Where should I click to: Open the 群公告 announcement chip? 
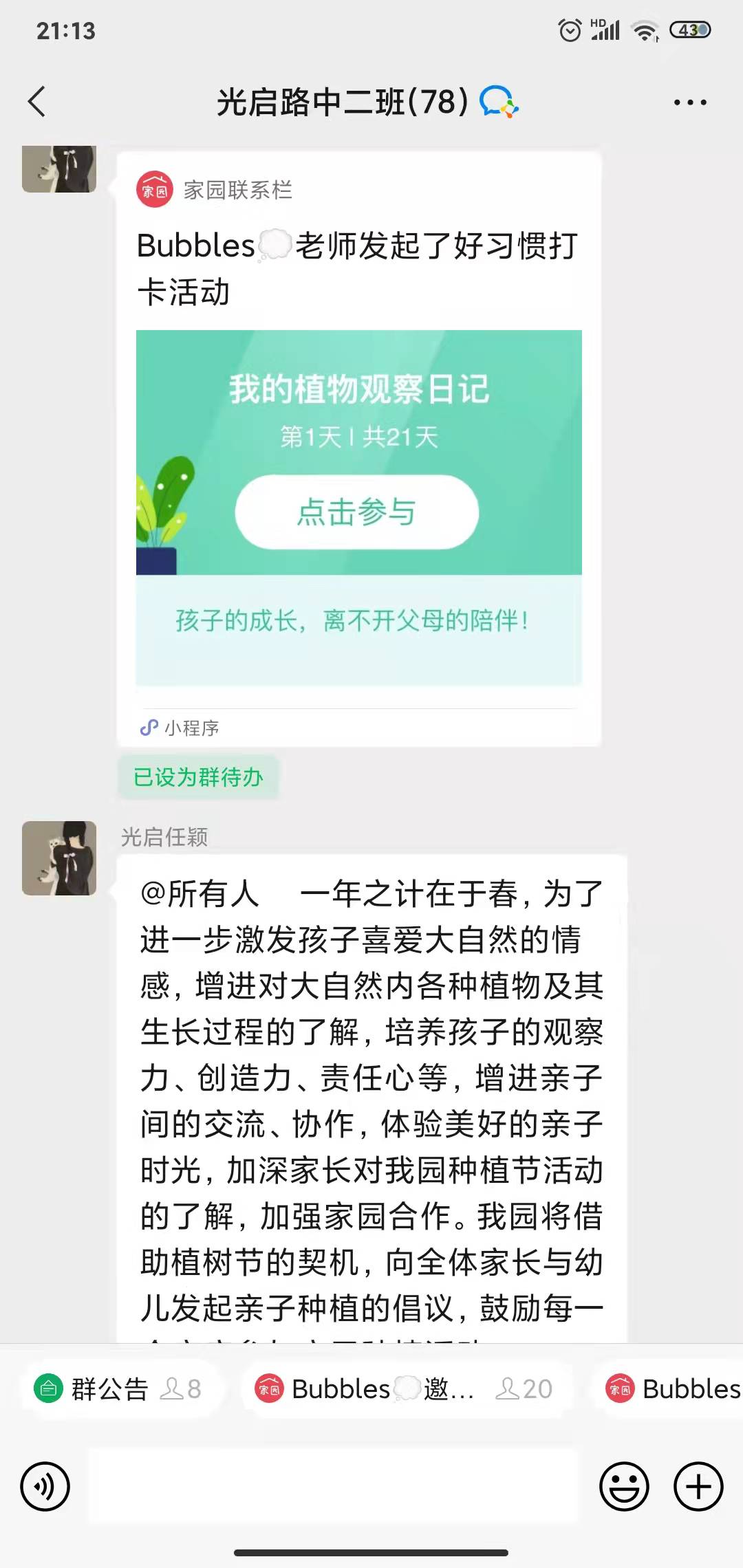[118, 1389]
